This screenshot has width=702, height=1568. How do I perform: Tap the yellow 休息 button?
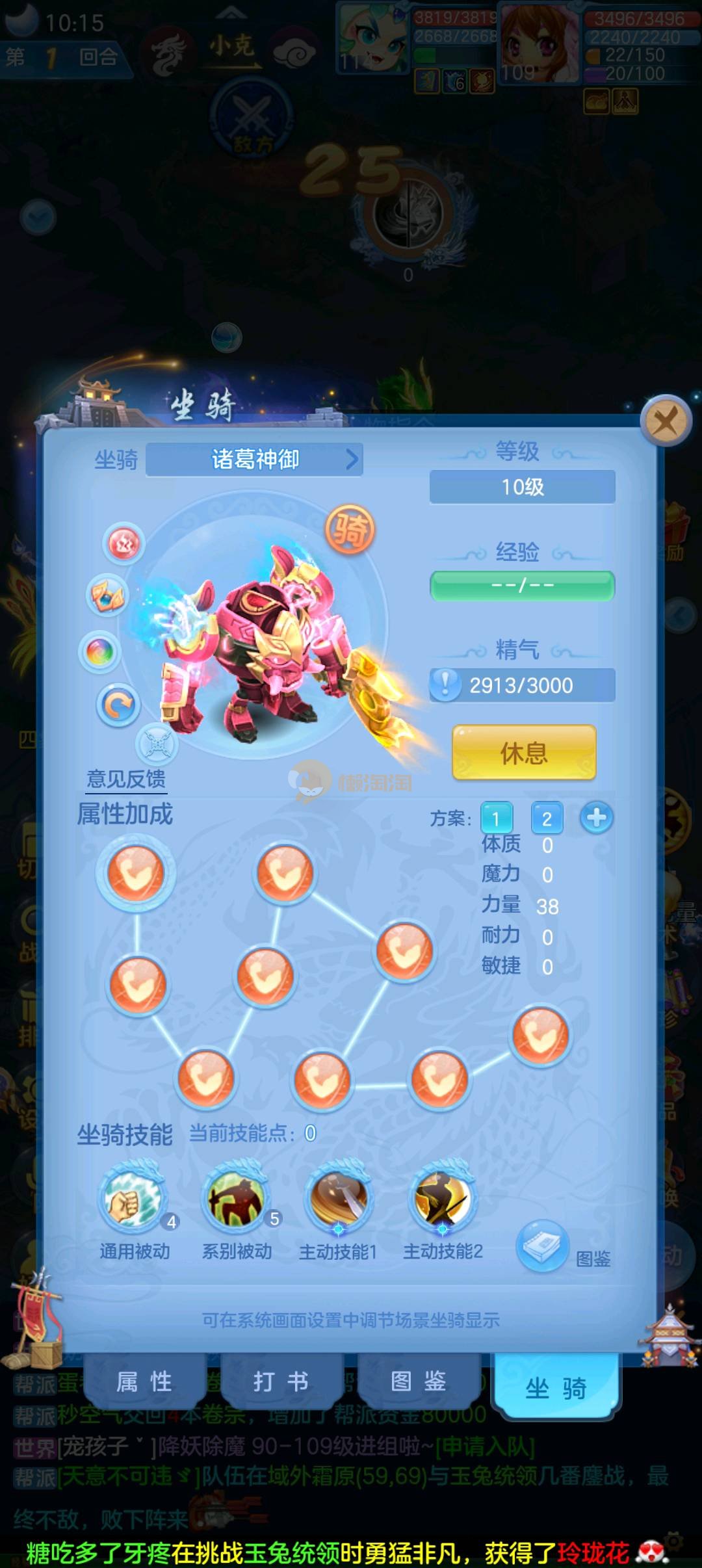point(524,753)
